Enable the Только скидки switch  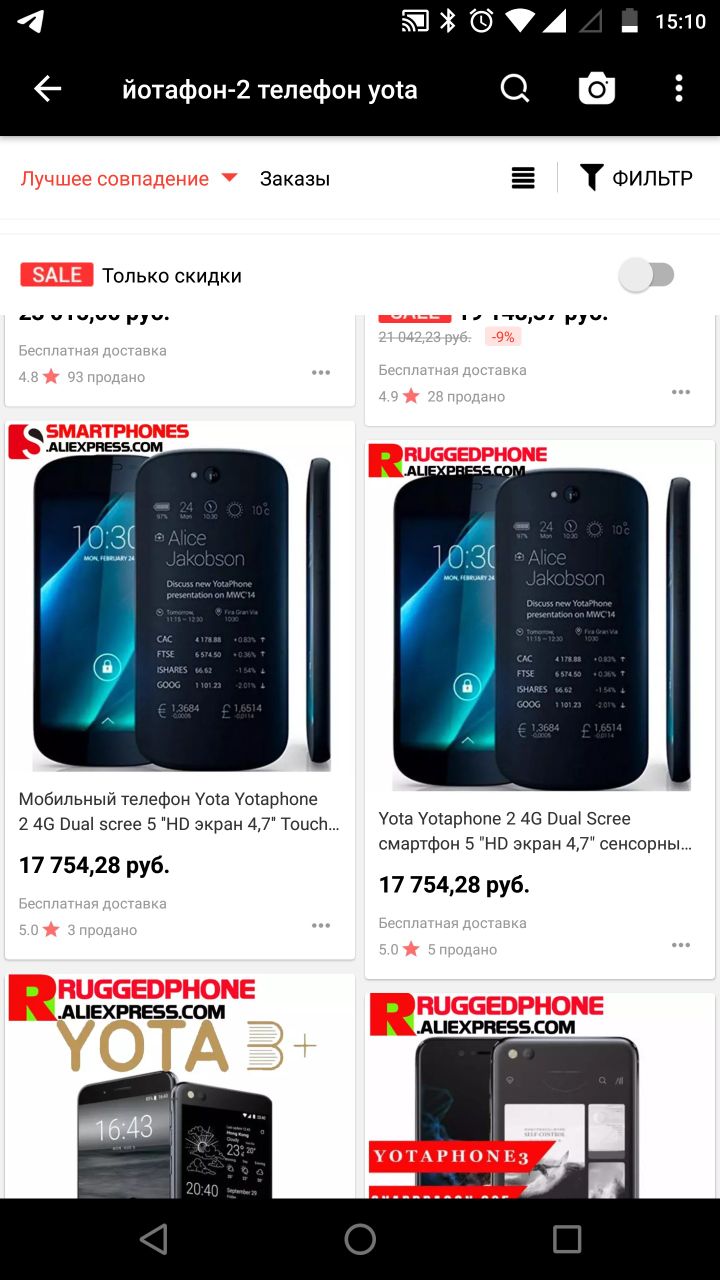pyautogui.click(x=648, y=275)
